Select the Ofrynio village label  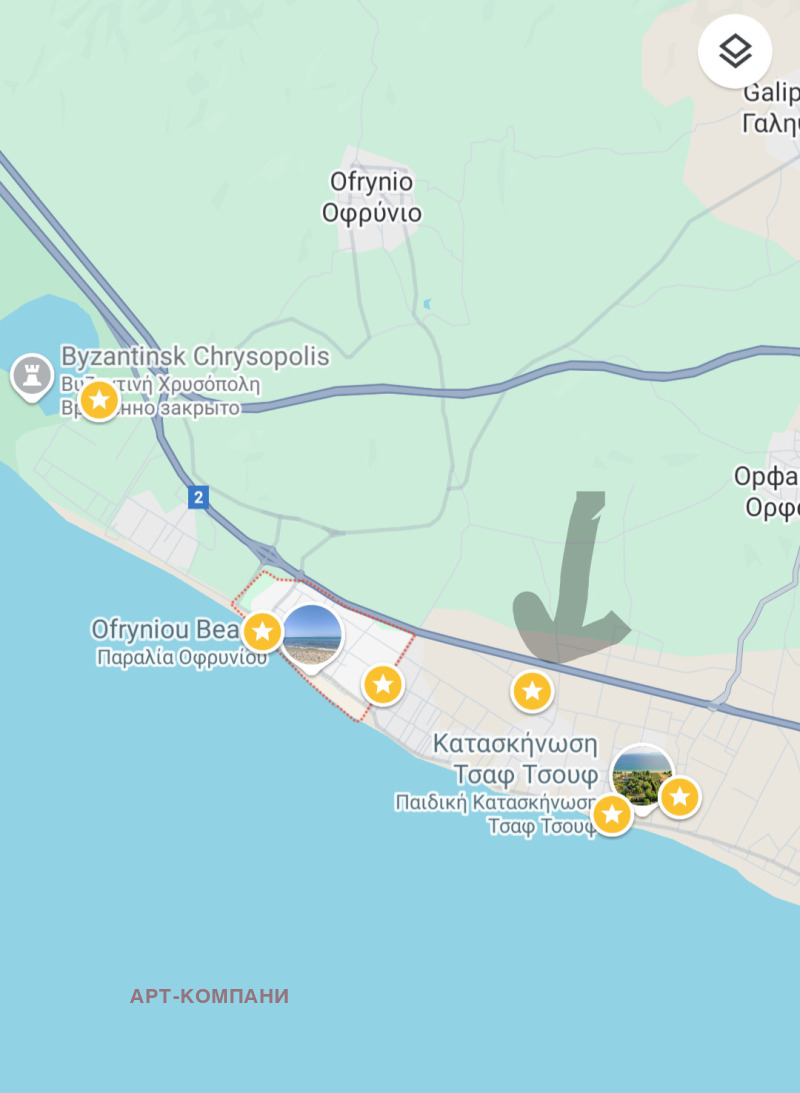pyautogui.click(x=371, y=197)
